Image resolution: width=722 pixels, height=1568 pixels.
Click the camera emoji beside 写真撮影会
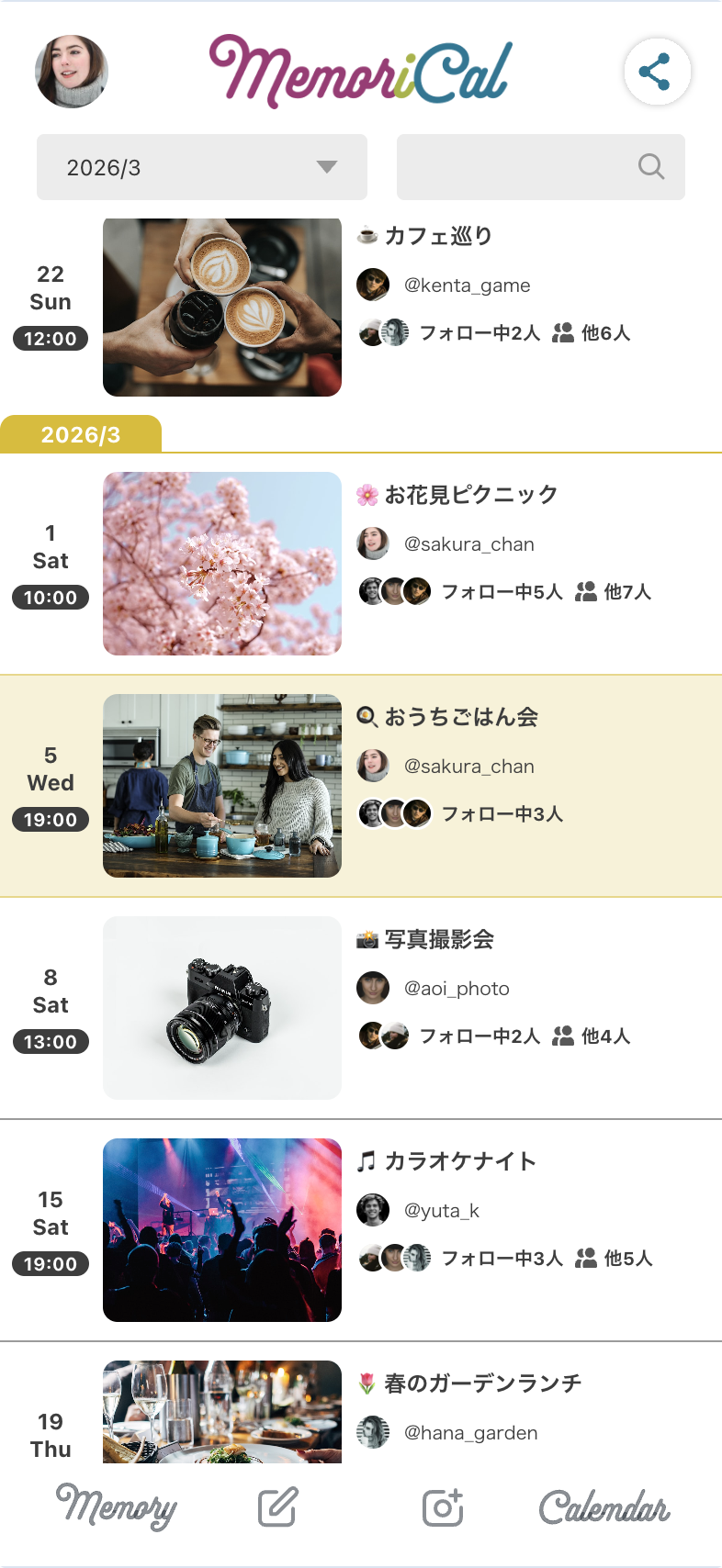[366, 939]
